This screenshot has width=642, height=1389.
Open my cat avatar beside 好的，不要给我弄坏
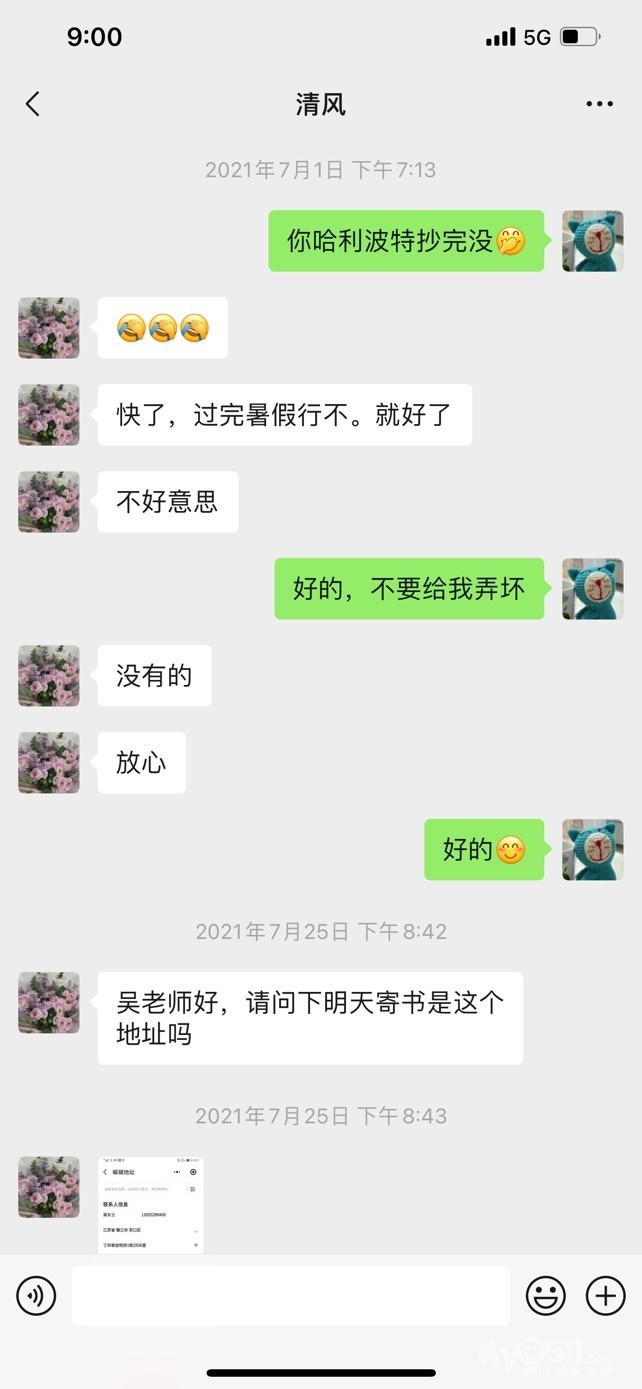[592, 589]
